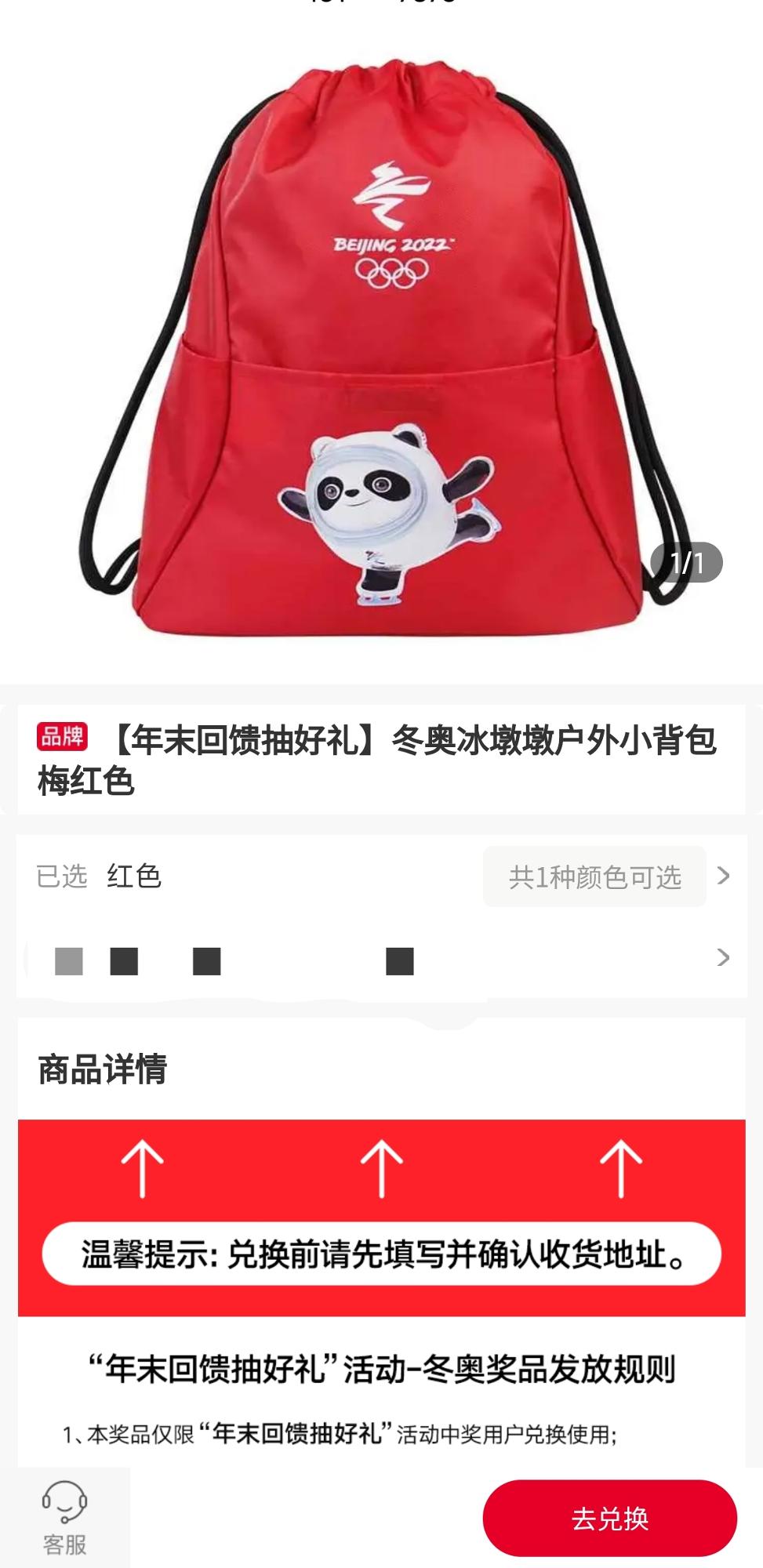Tap 去兑换 to redeem the prize

(609, 1518)
